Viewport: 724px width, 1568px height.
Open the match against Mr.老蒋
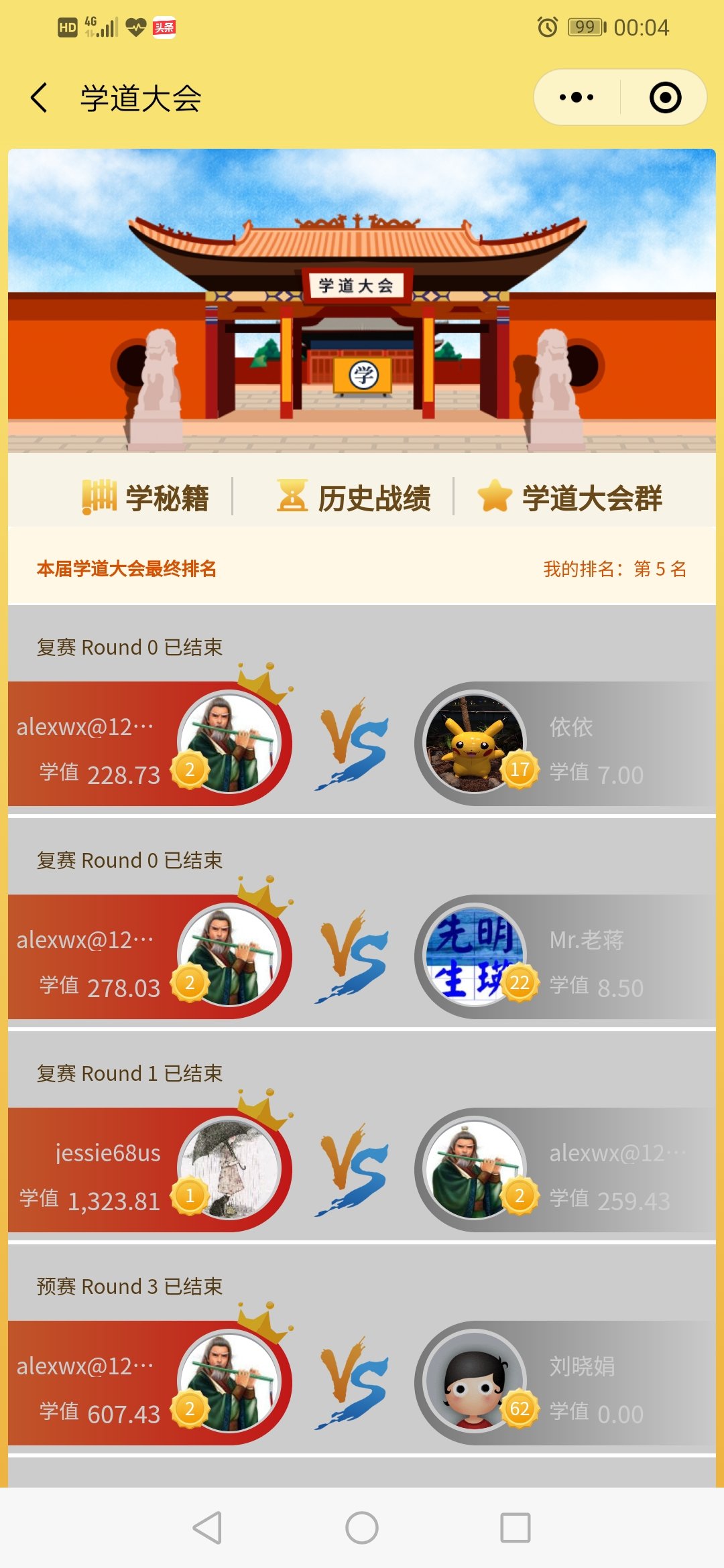click(x=362, y=957)
